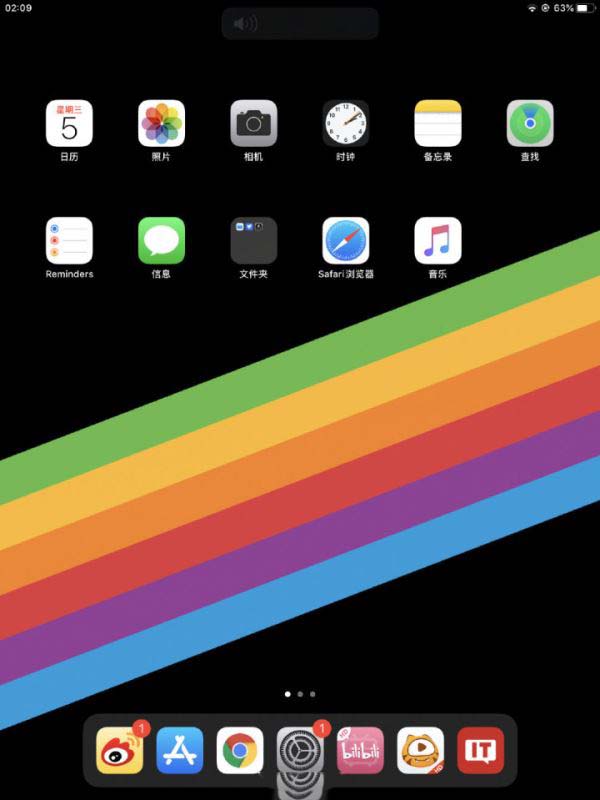
Task: Open Weibo in the dock
Action: (x=119, y=750)
